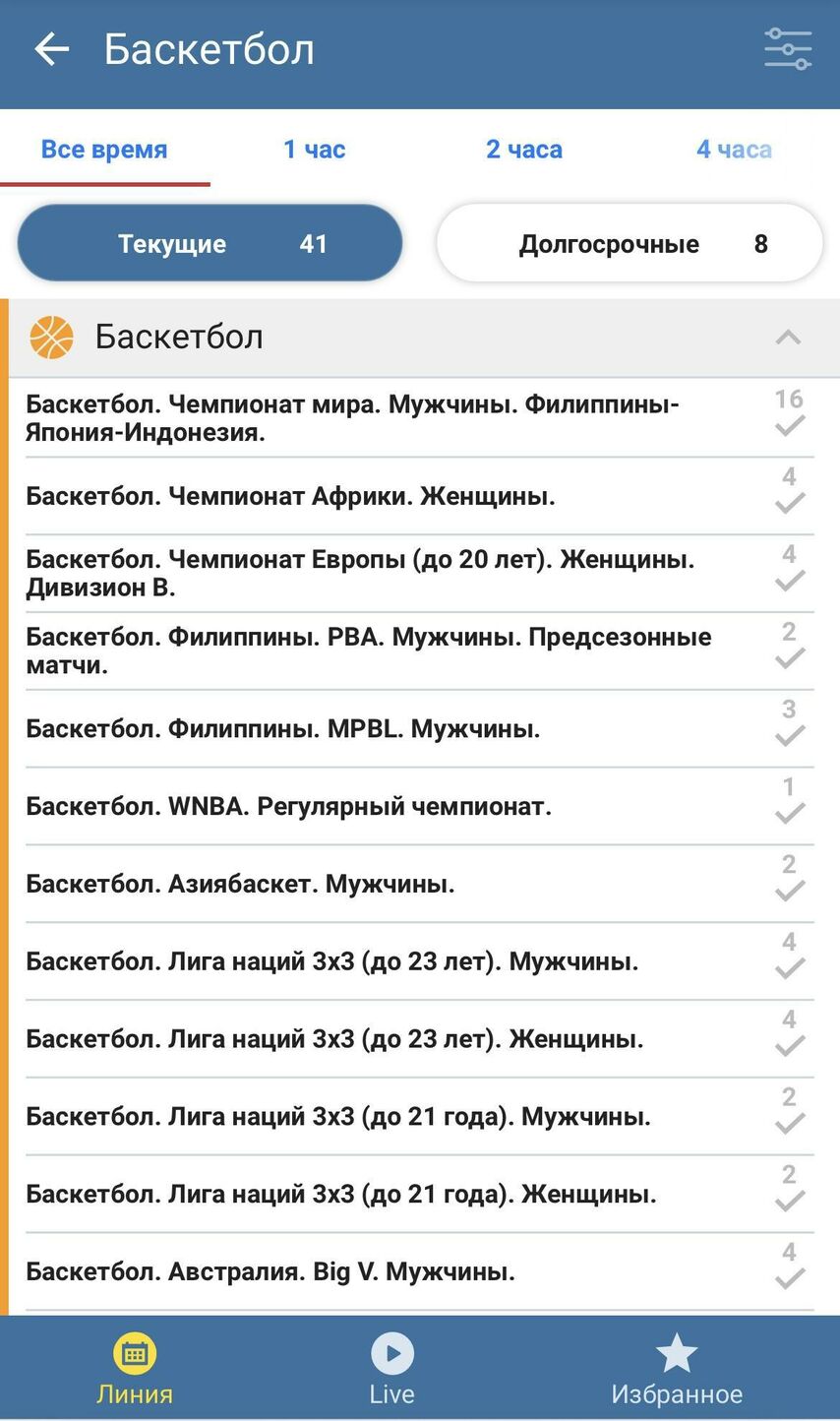Switch to the 1 час tab

click(315, 150)
